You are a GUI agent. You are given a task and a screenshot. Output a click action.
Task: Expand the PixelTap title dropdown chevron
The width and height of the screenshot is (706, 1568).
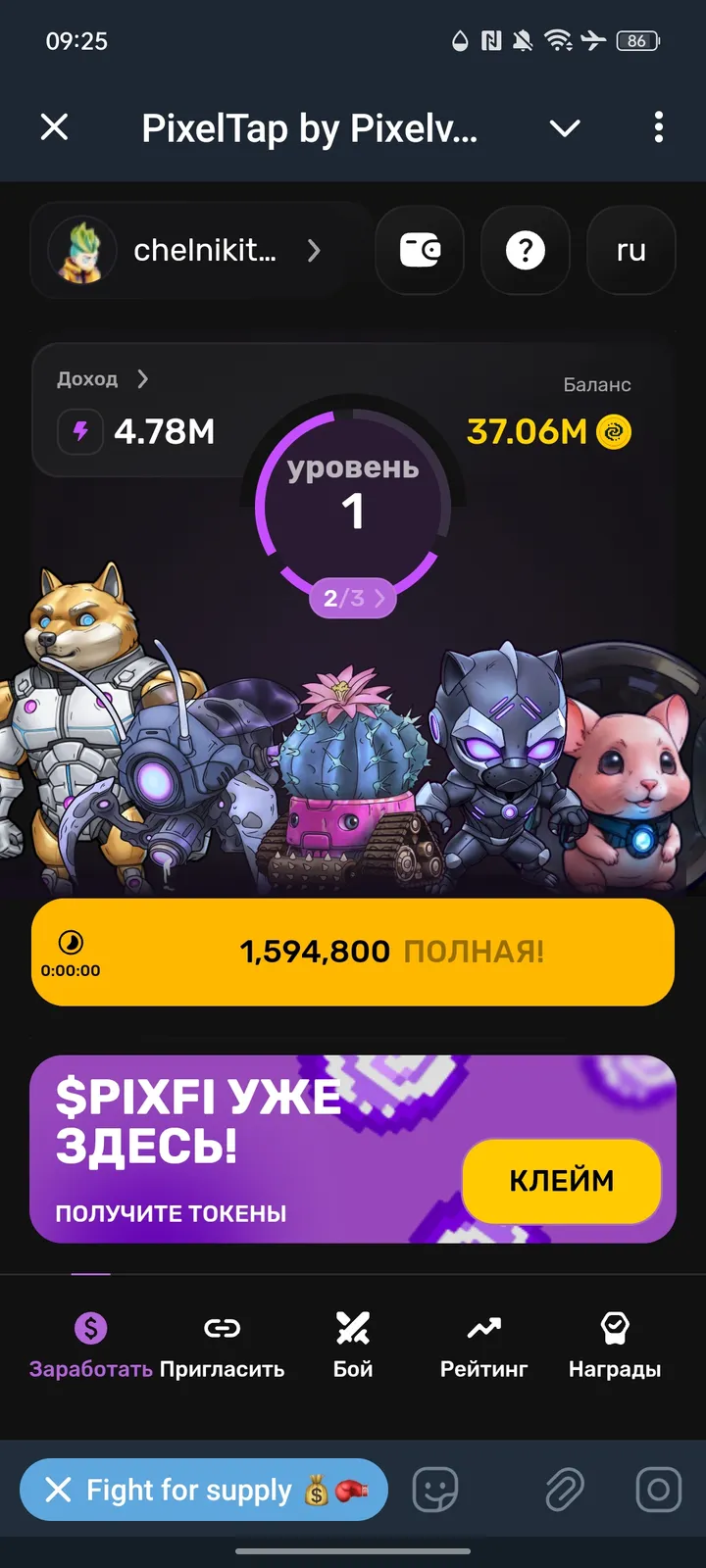(x=565, y=128)
